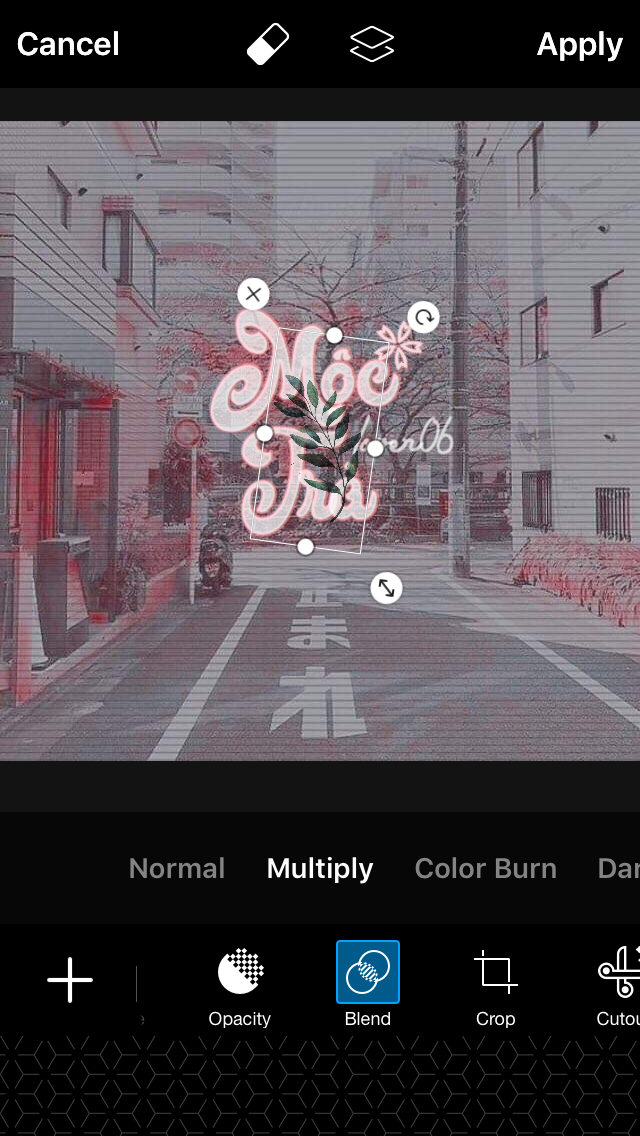Viewport: 640px width, 1136px height.
Task: Switch to the Color Burn blend mode
Action: point(485,868)
